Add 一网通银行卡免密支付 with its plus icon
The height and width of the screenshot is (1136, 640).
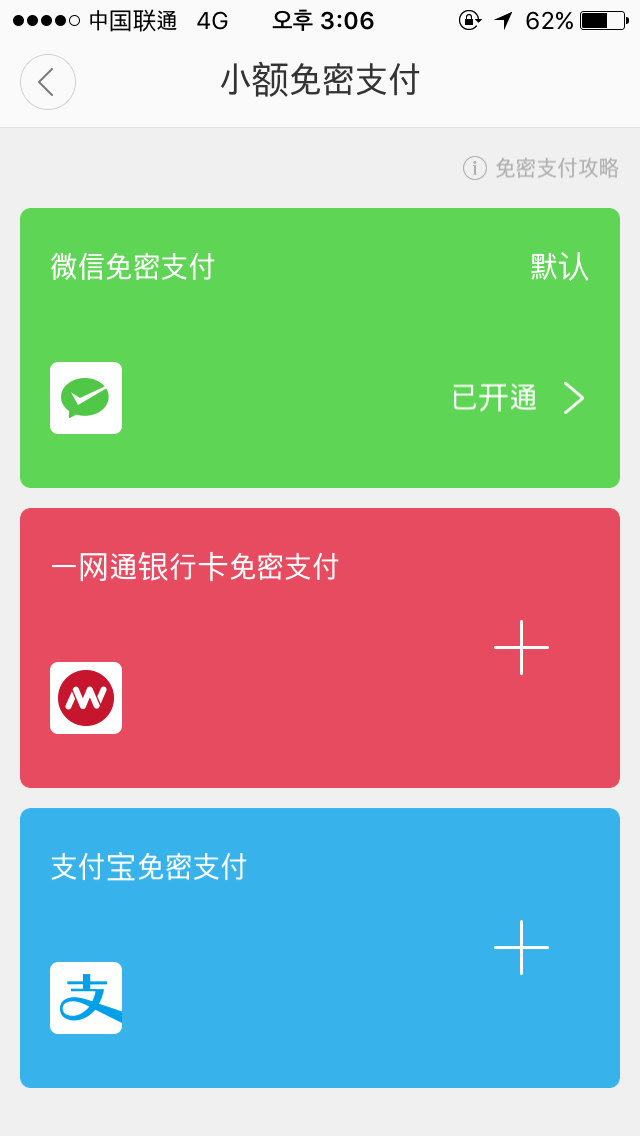(x=521, y=647)
